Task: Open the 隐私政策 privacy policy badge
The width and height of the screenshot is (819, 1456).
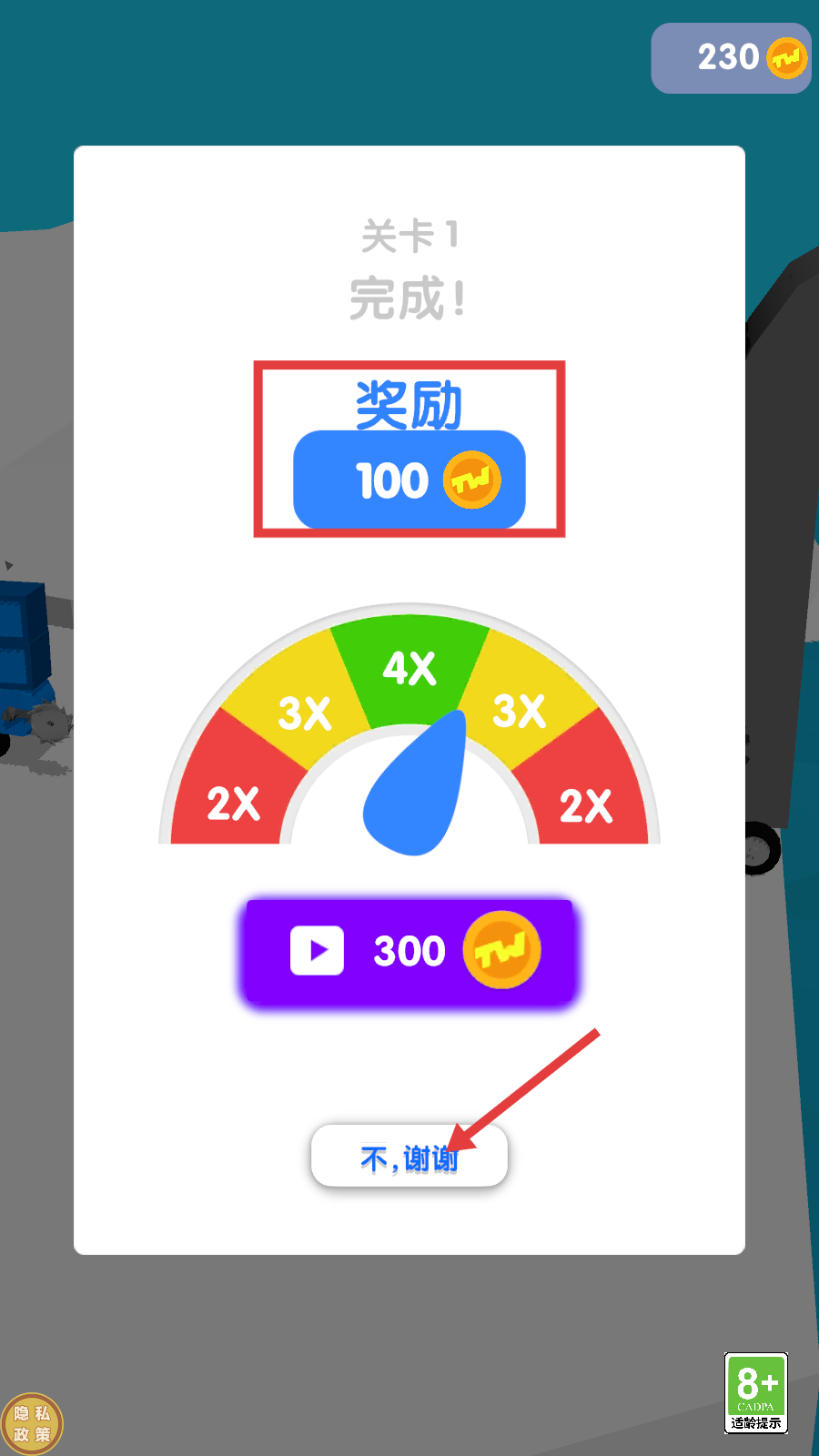Action: [x=32, y=1423]
